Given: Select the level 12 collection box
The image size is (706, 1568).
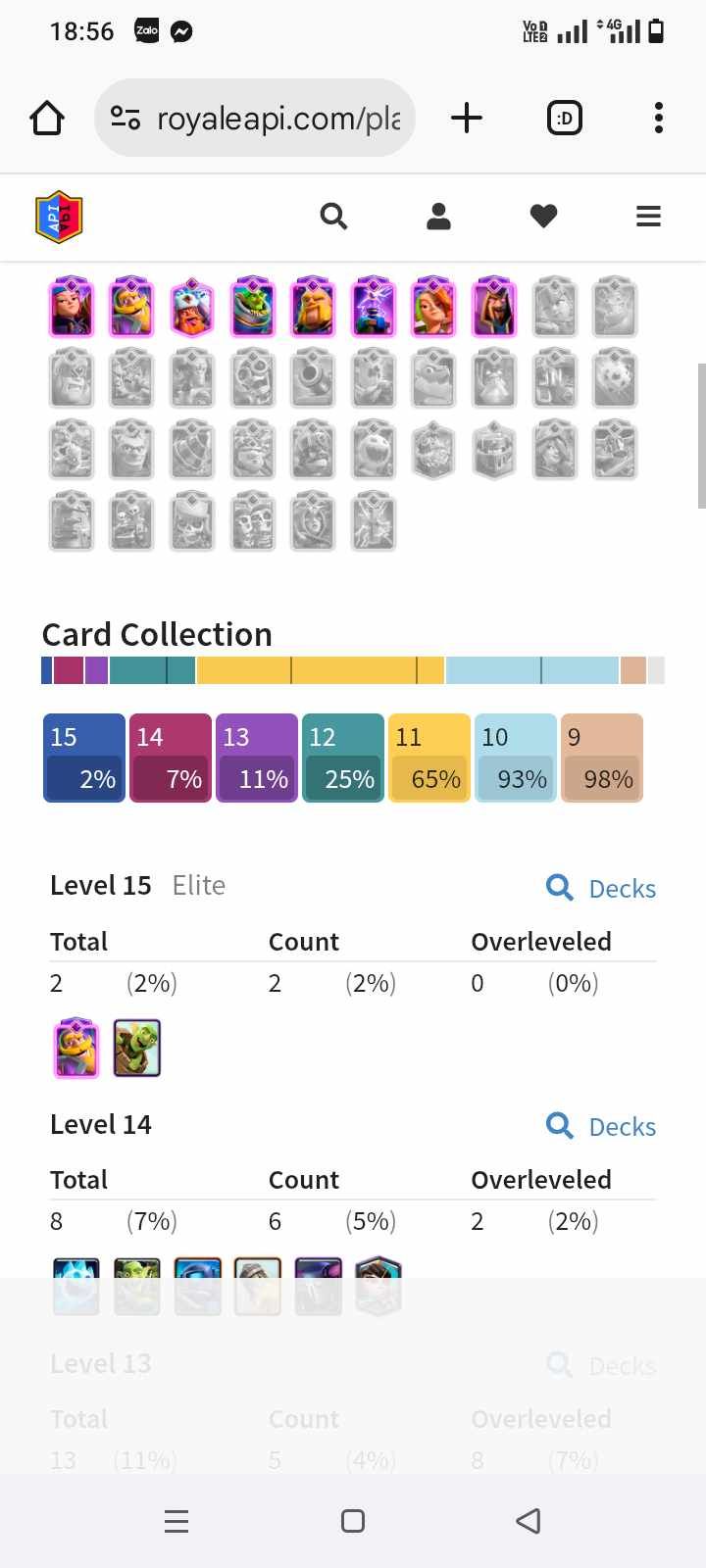Looking at the screenshot, I should (343, 758).
